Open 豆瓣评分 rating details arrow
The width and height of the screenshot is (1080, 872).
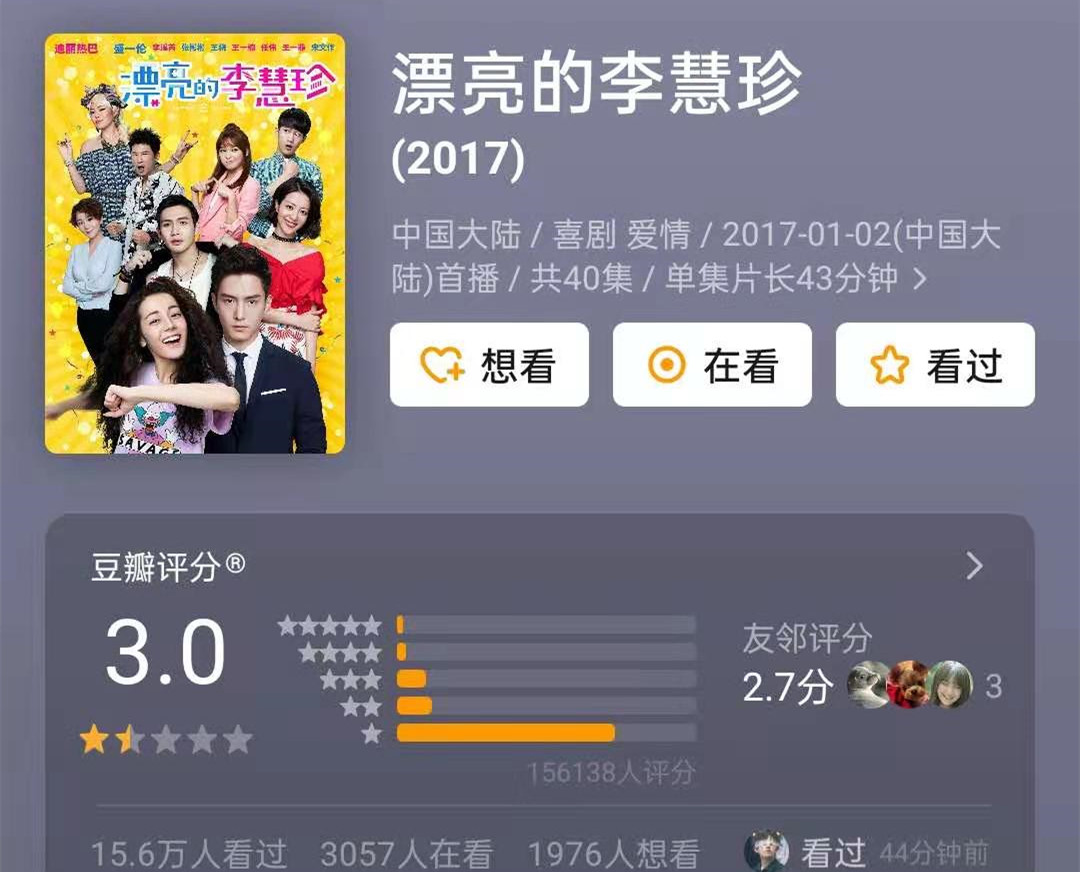974,568
